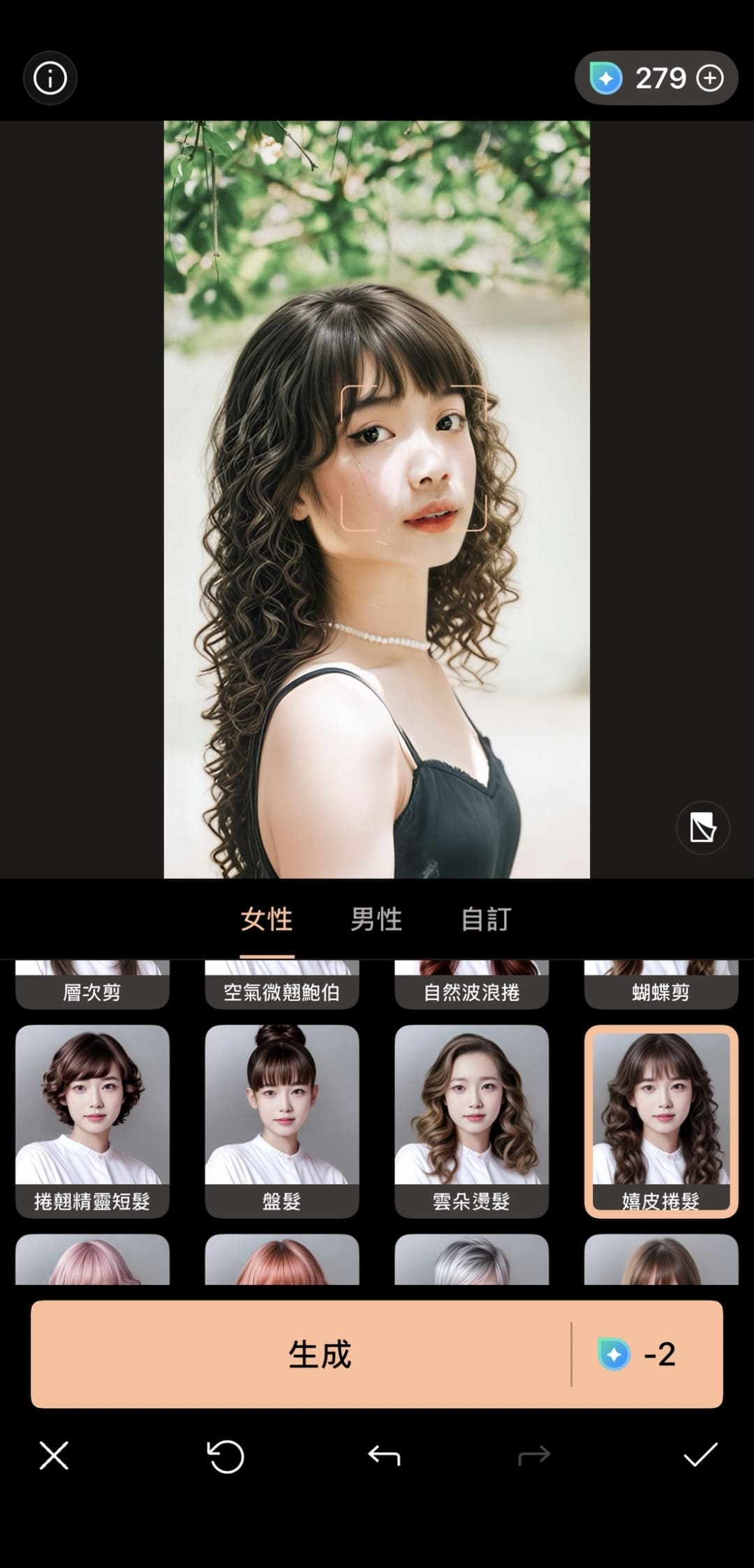Close the editor with the X
Image resolution: width=754 pixels, height=1568 pixels.
(54, 1456)
